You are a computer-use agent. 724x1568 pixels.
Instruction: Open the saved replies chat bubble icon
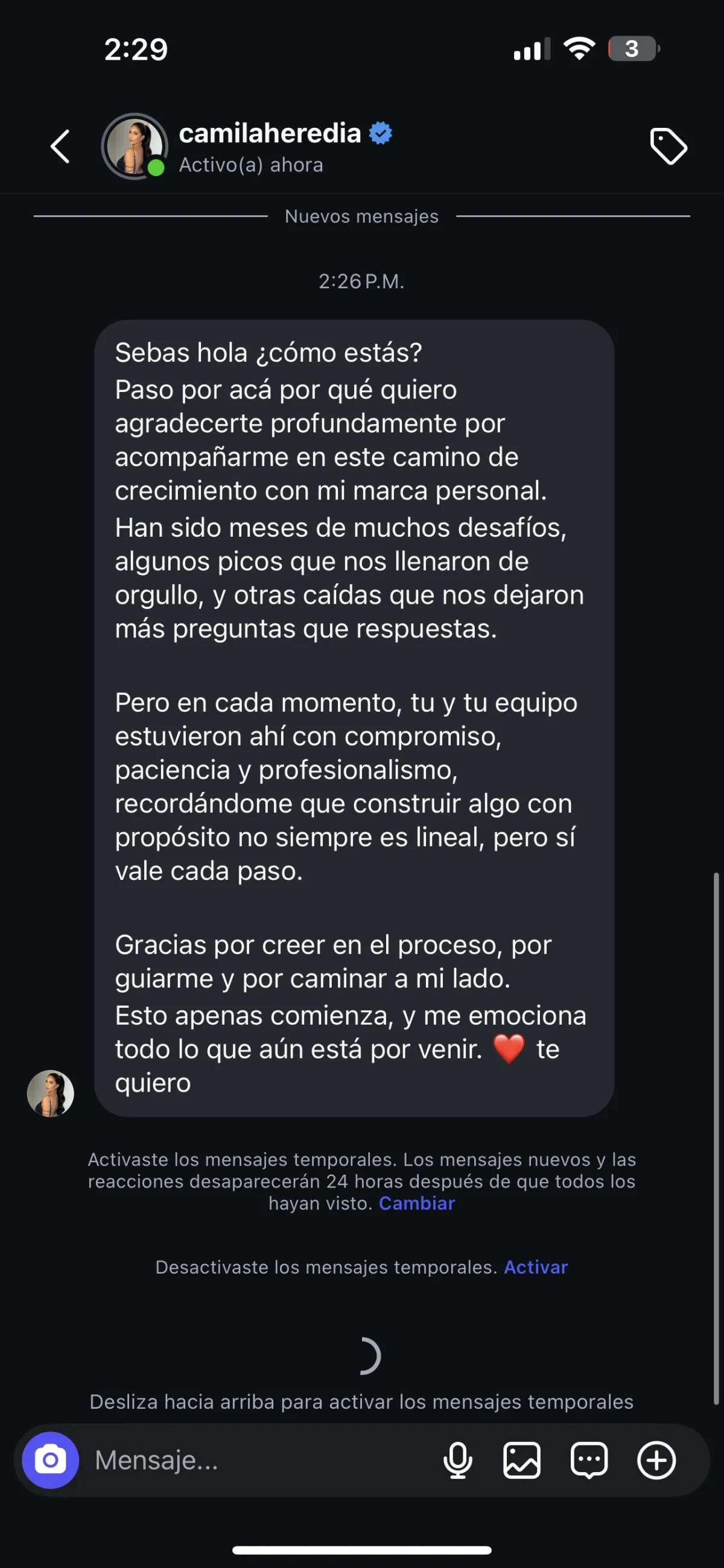(x=589, y=1460)
